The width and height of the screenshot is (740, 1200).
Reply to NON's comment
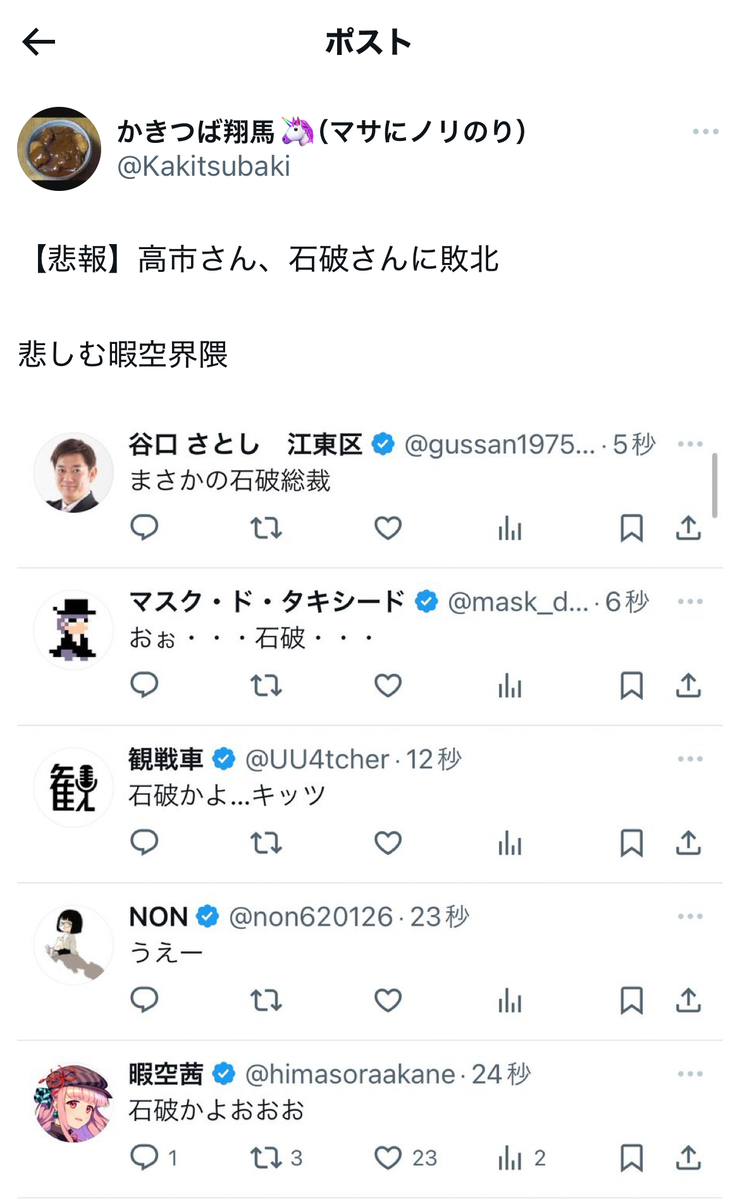(145, 1000)
